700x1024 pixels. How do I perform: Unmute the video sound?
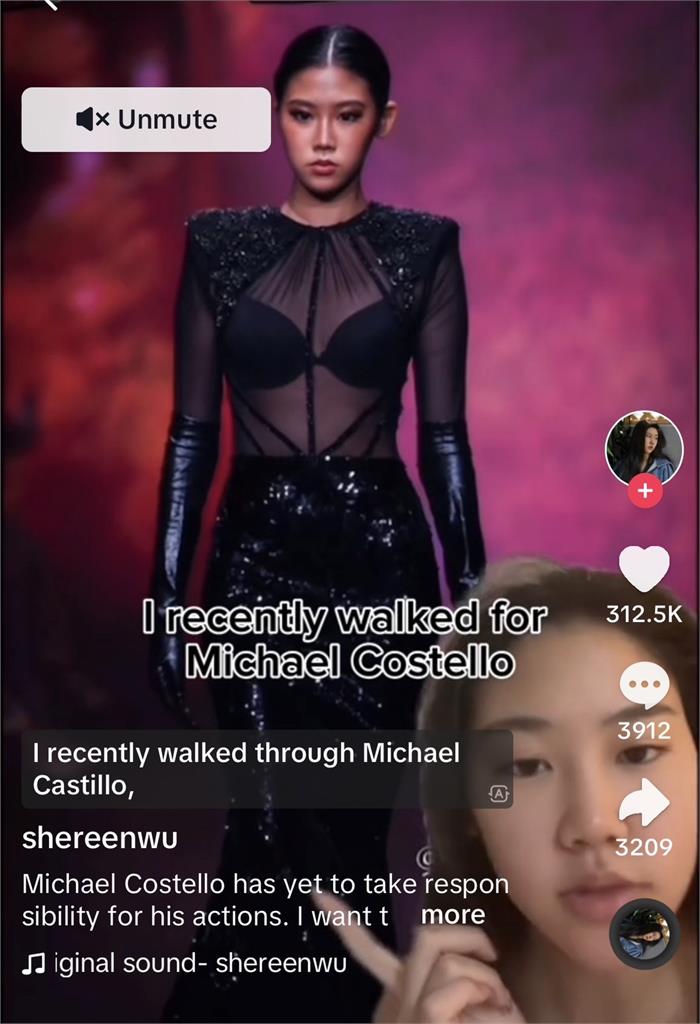(146, 119)
